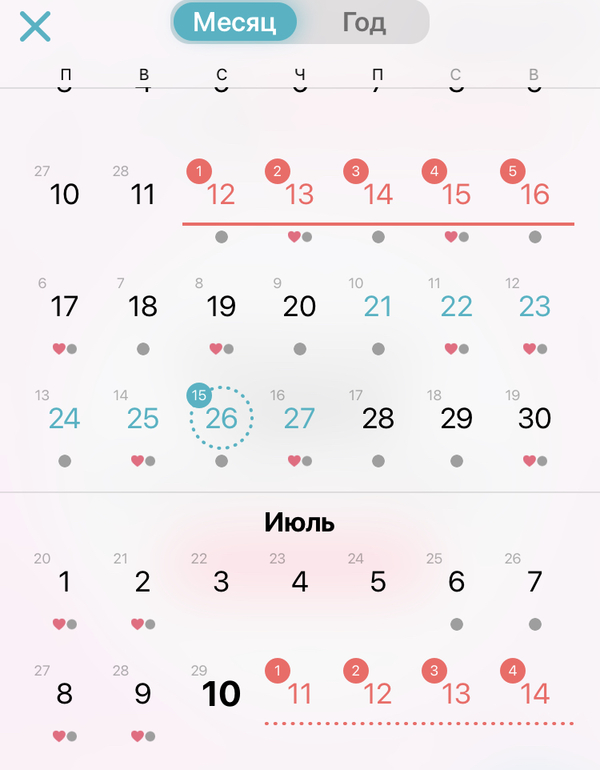Image resolution: width=600 pixels, height=770 pixels.
Task: Tap 5 in Июль
Action: [x=378, y=582]
